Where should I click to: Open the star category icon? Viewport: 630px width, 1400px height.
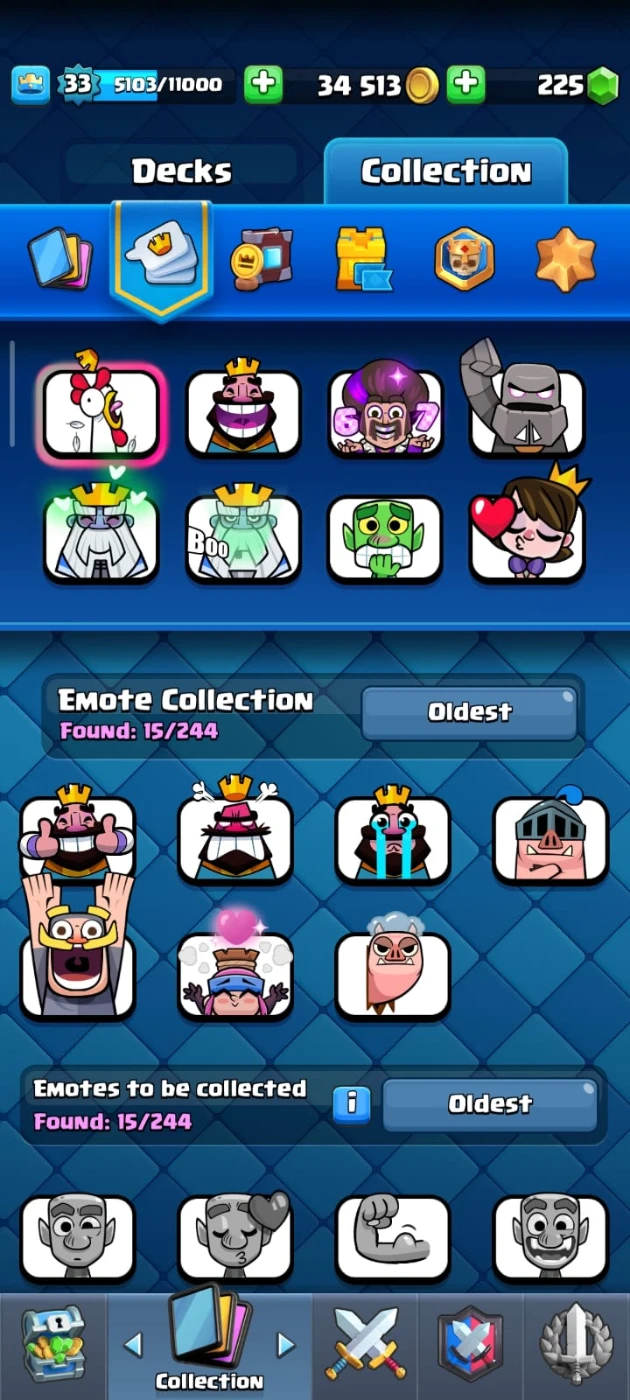click(565, 258)
